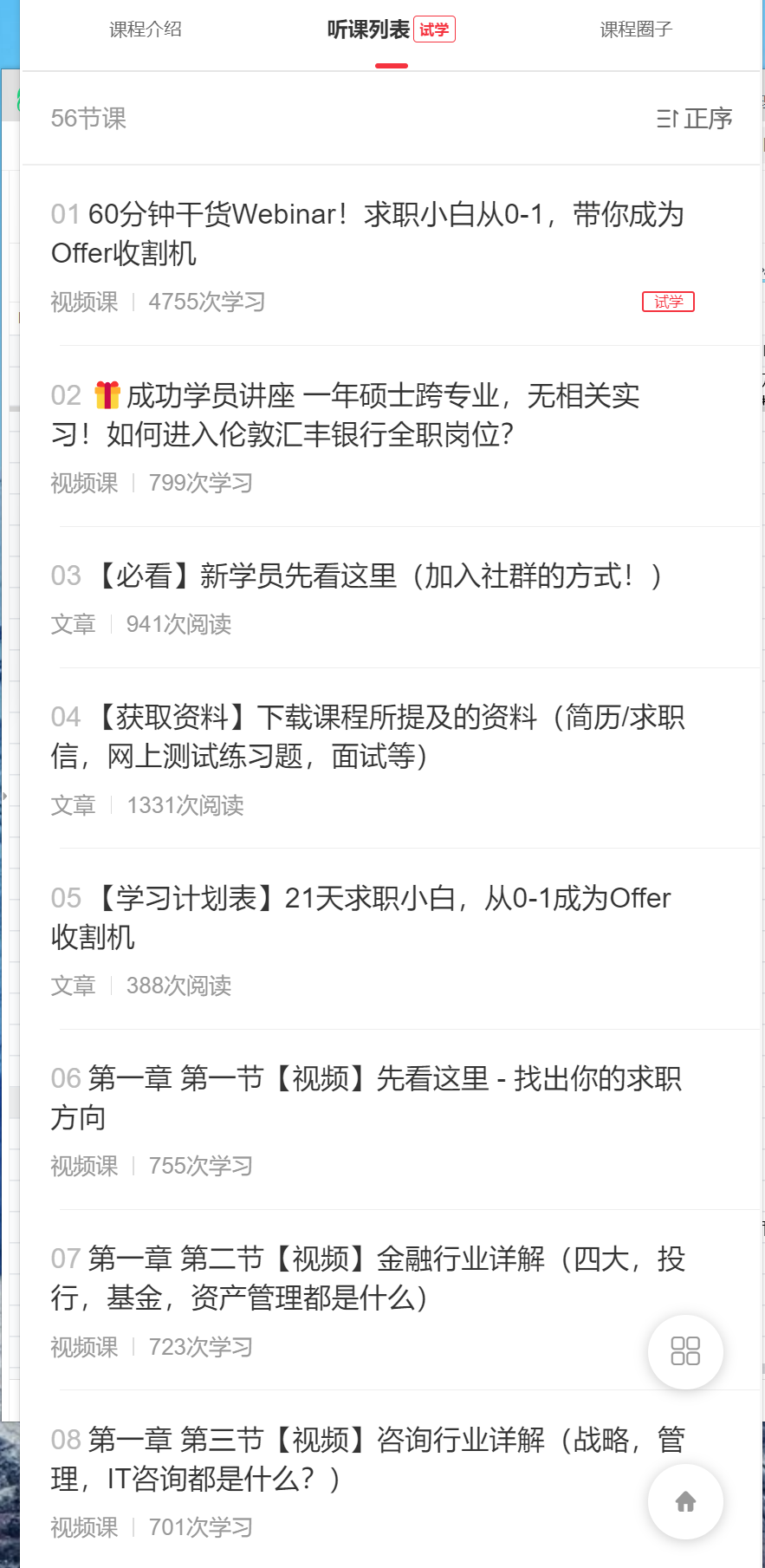765x1568 pixels.
Task: Open lesson 08 咨询行业详解 video
Action: coord(368,1460)
